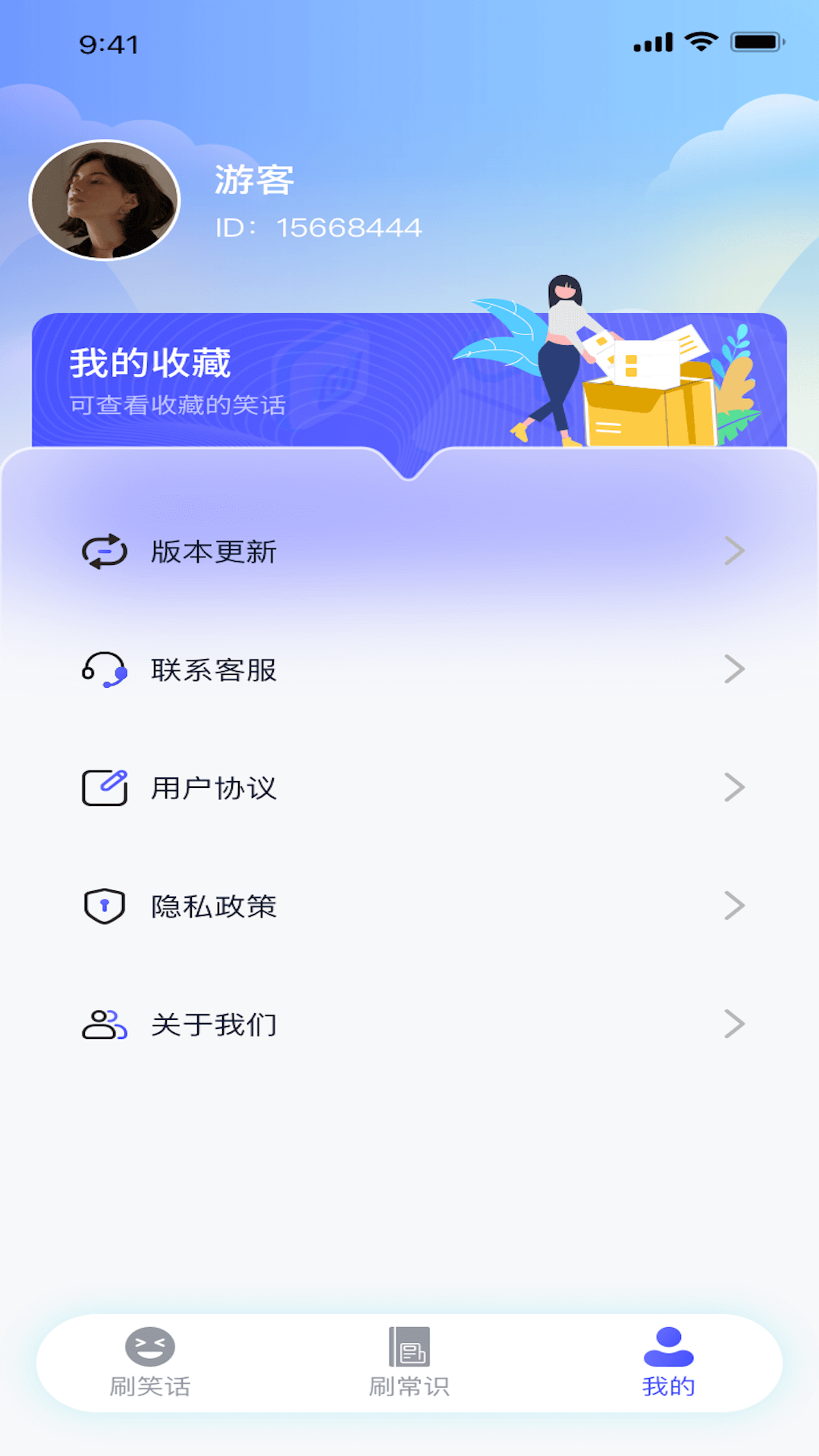Select the 我的 tab

[668, 1363]
